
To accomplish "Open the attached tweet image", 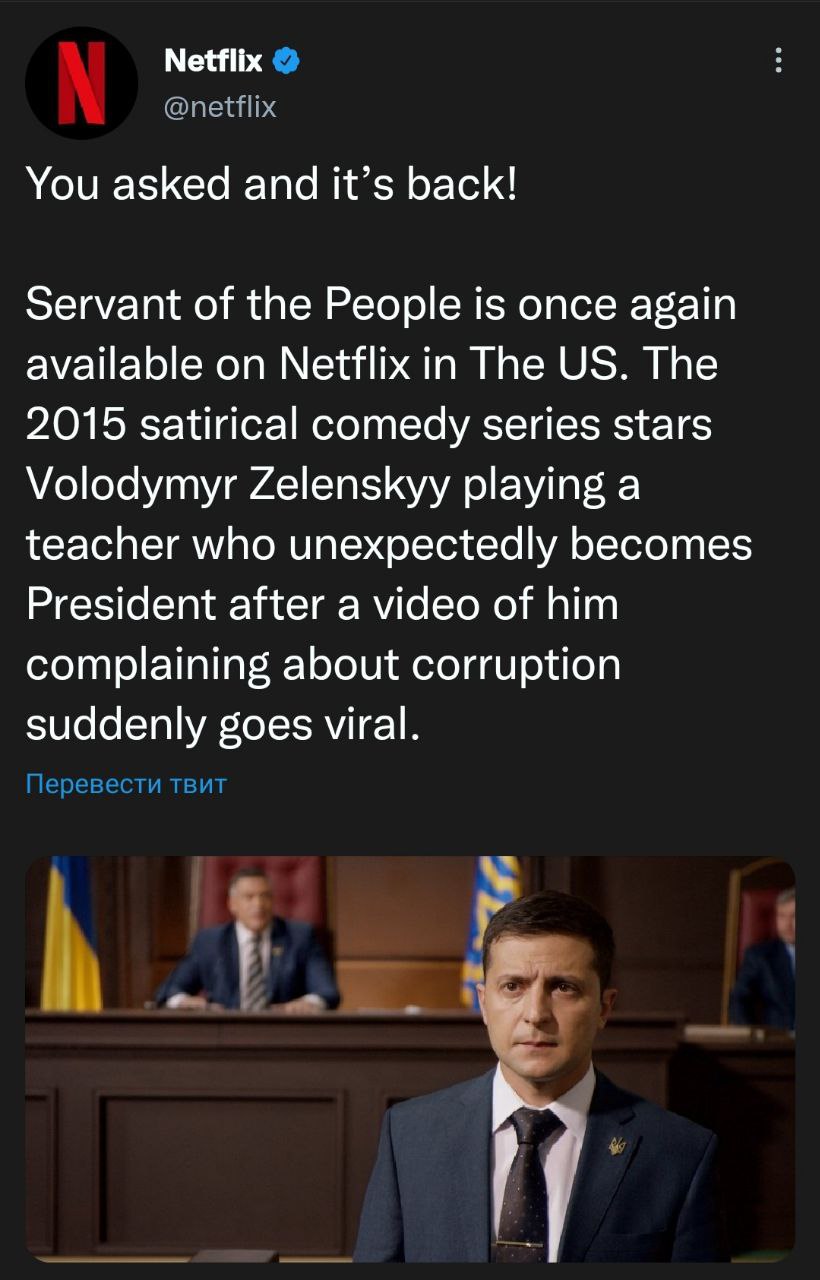I will pos(410,1060).
